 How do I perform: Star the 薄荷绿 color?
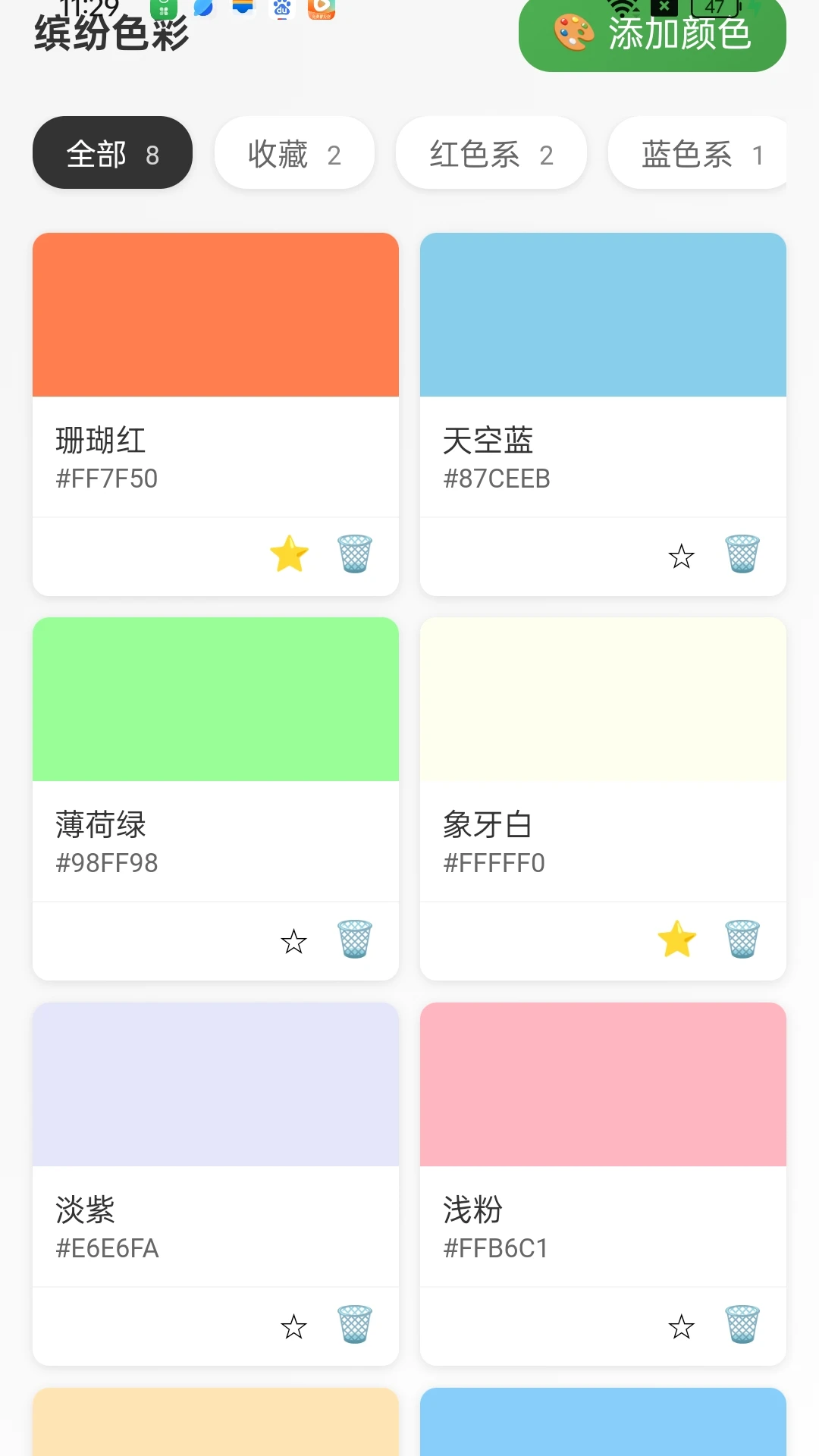(x=293, y=942)
